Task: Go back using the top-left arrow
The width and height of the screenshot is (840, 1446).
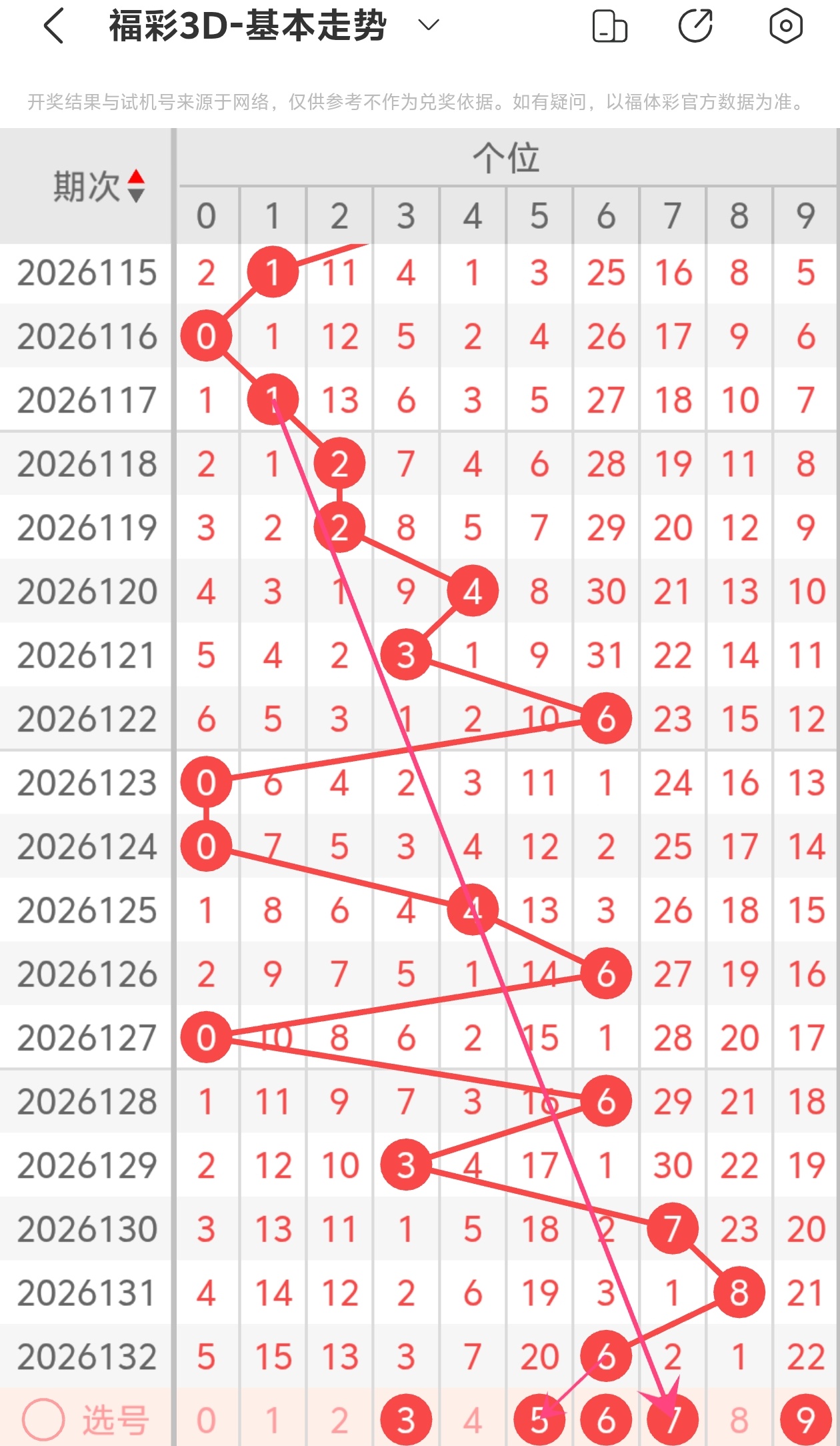Action: (x=54, y=27)
